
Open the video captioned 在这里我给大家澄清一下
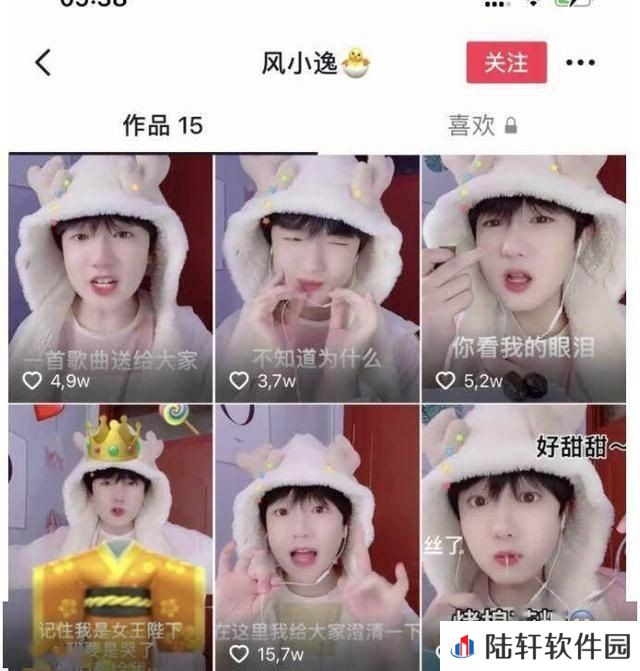click(316, 530)
